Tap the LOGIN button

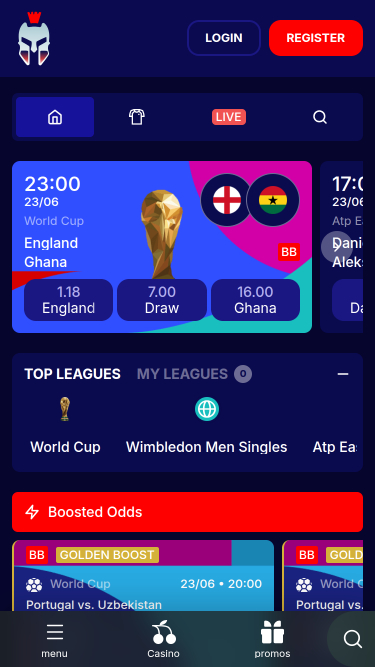224,38
